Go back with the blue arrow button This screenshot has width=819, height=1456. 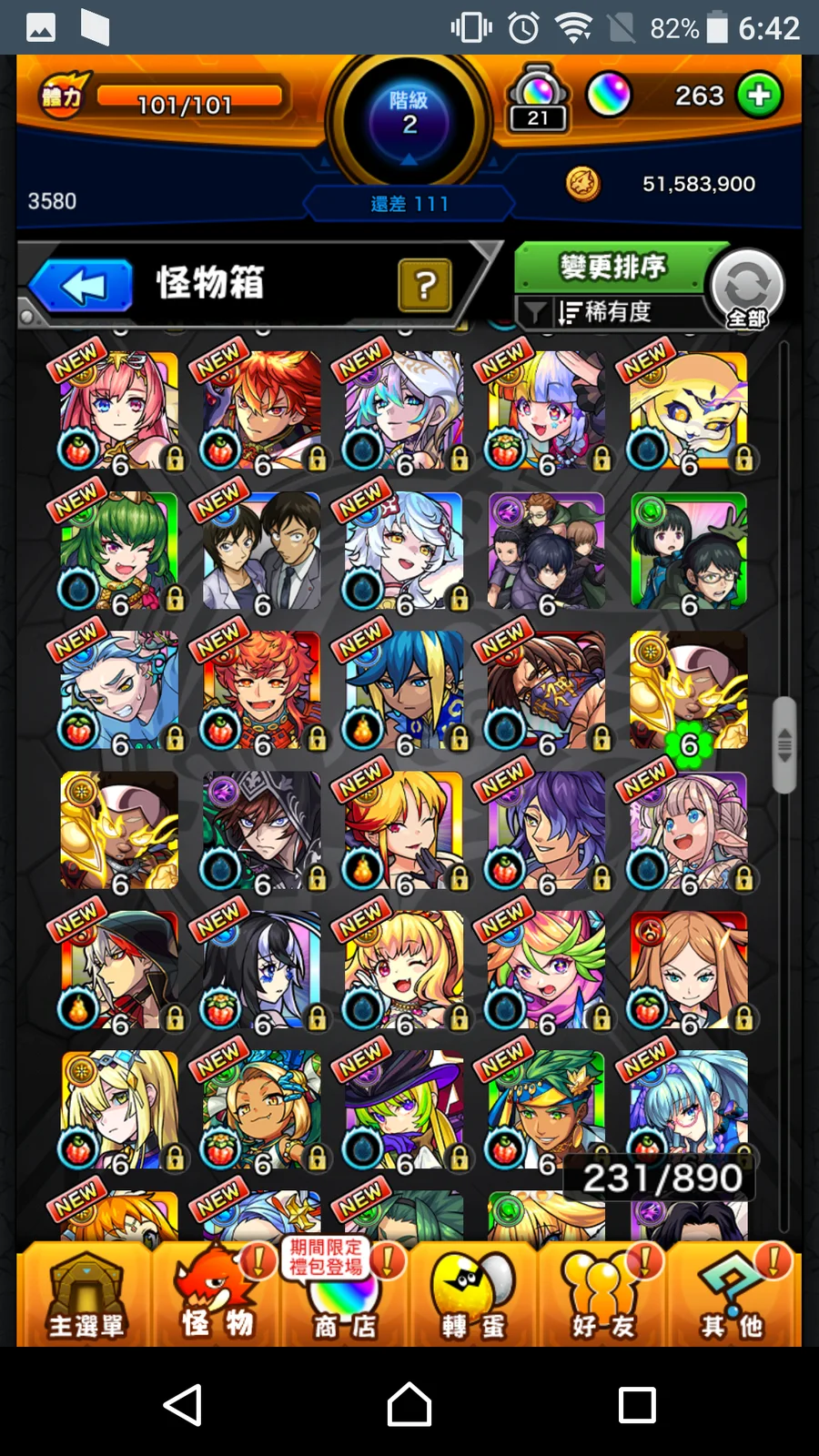pyautogui.click(x=84, y=287)
